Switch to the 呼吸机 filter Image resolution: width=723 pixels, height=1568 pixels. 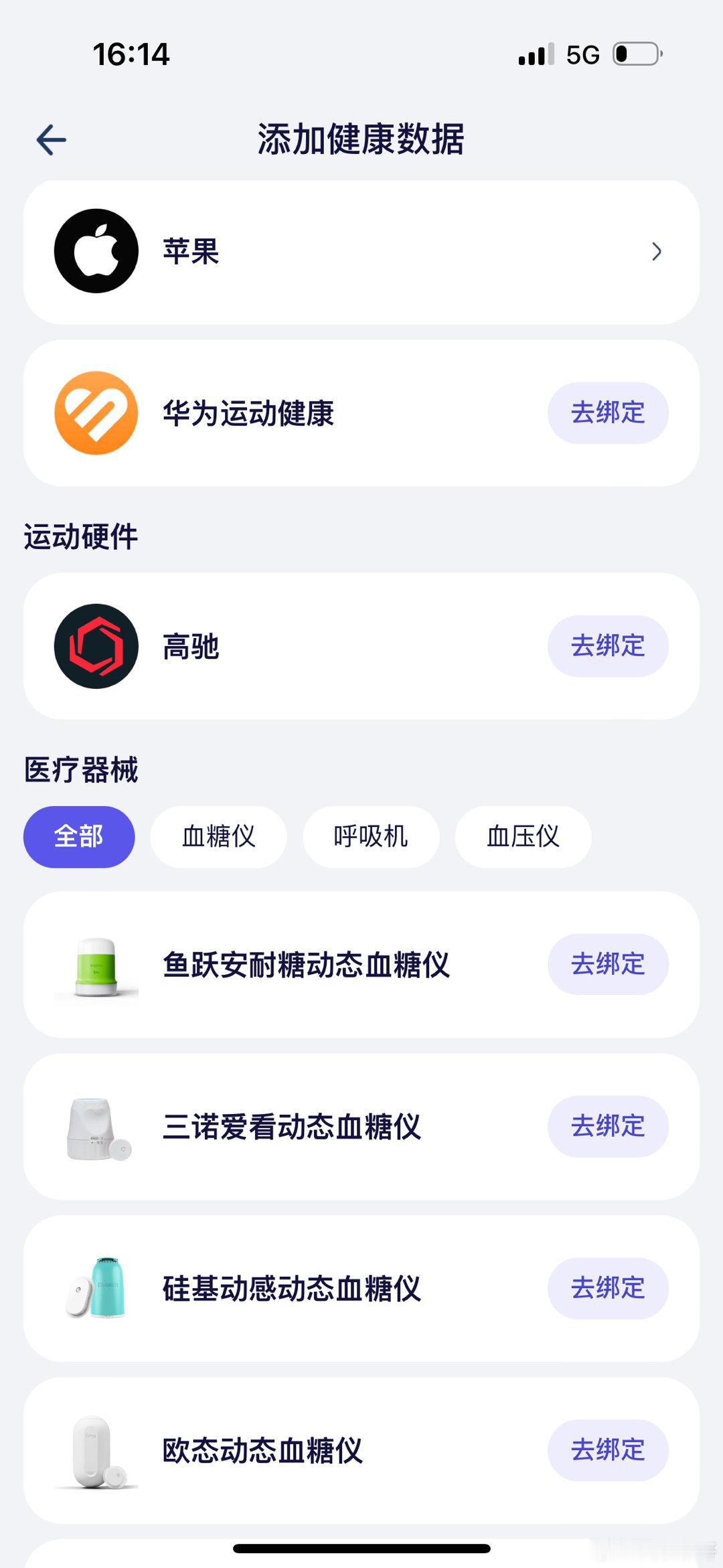point(371,837)
